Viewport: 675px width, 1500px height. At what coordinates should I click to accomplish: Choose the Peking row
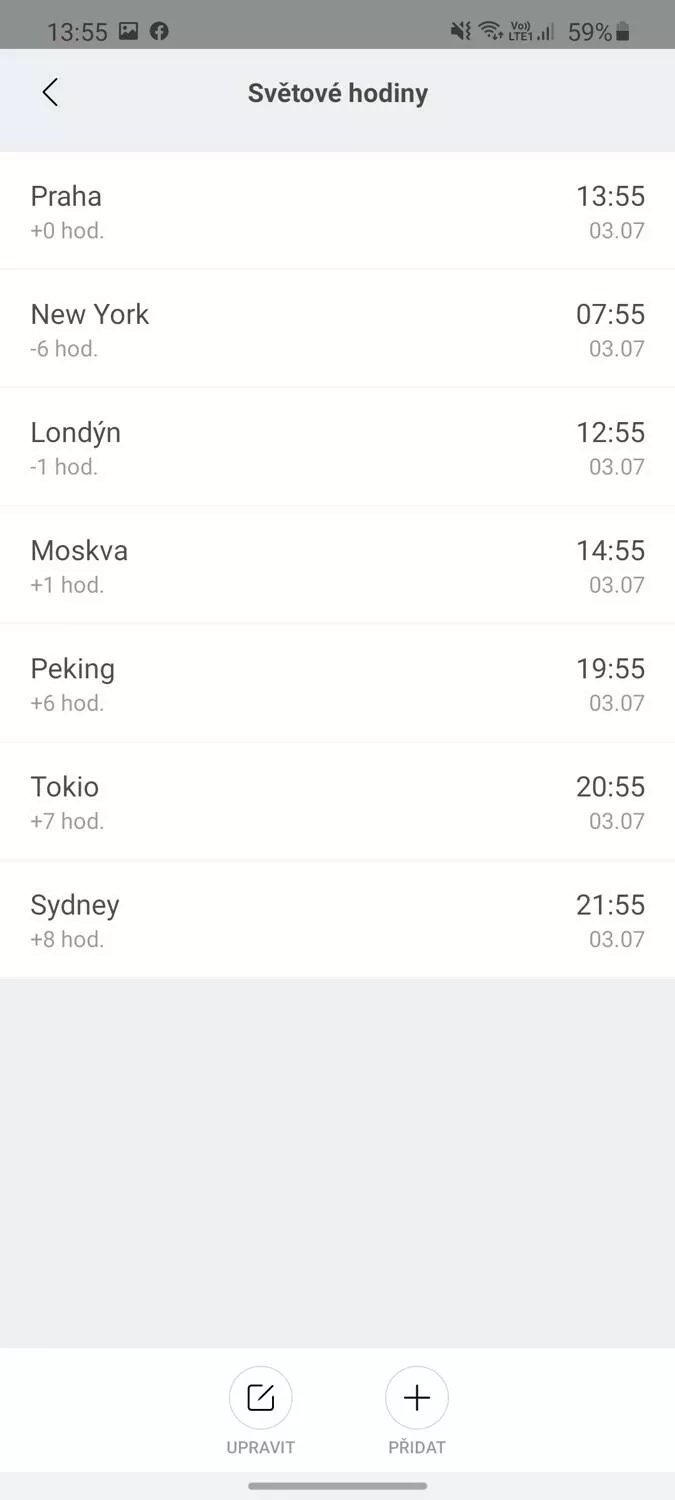[337, 683]
